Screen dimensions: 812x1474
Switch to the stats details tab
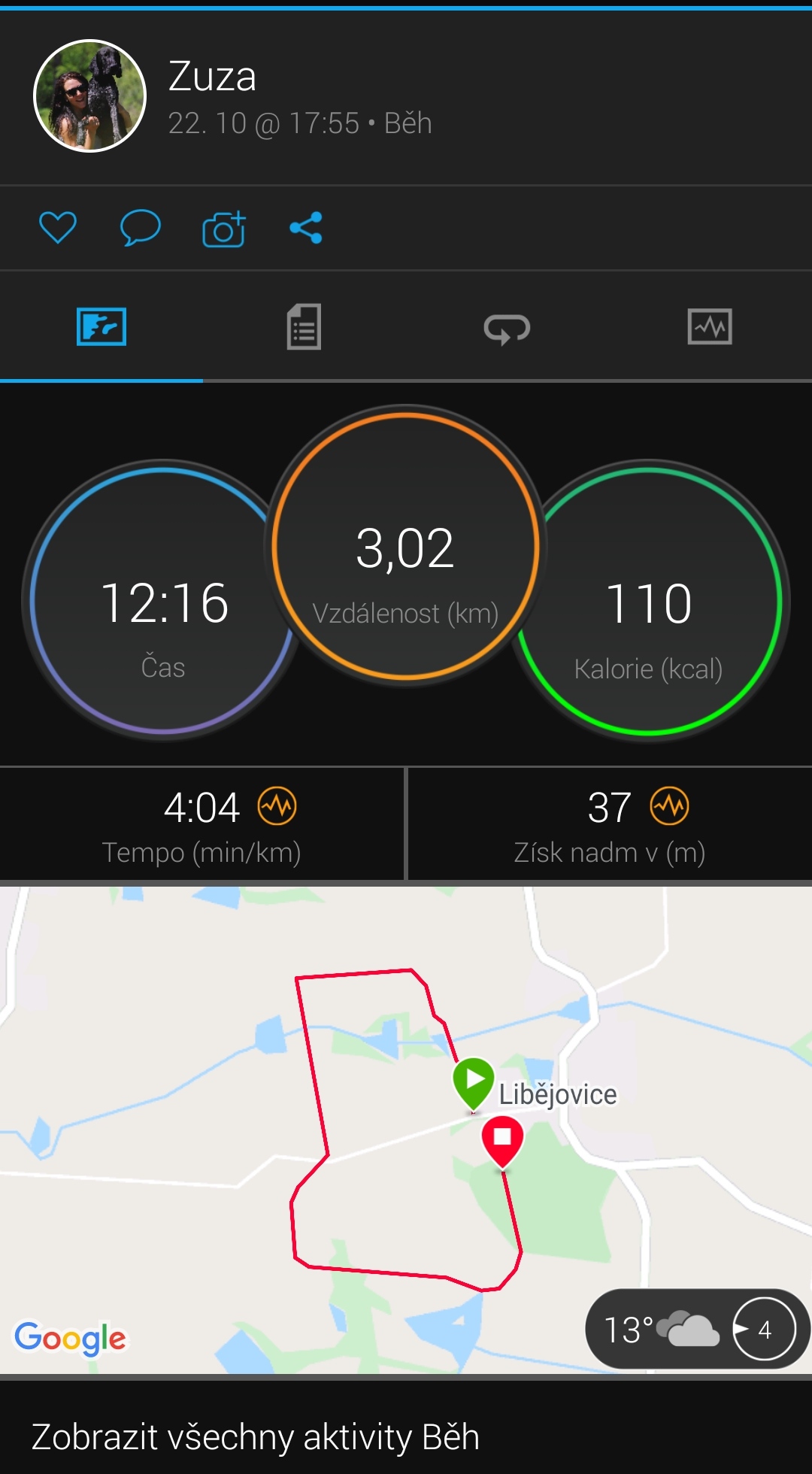pyautogui.click(x=304, y=326)
